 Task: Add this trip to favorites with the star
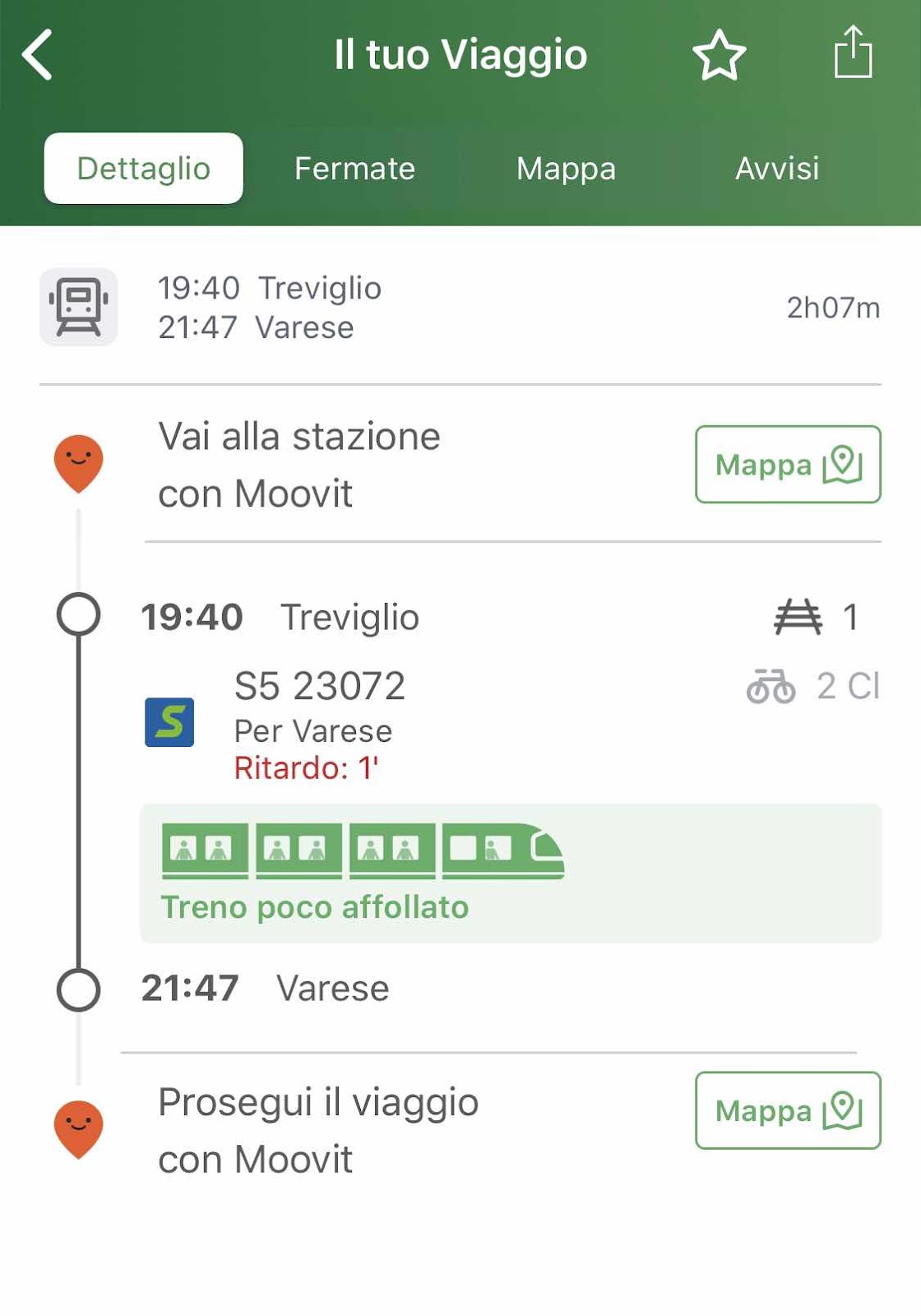pos(719,55)
